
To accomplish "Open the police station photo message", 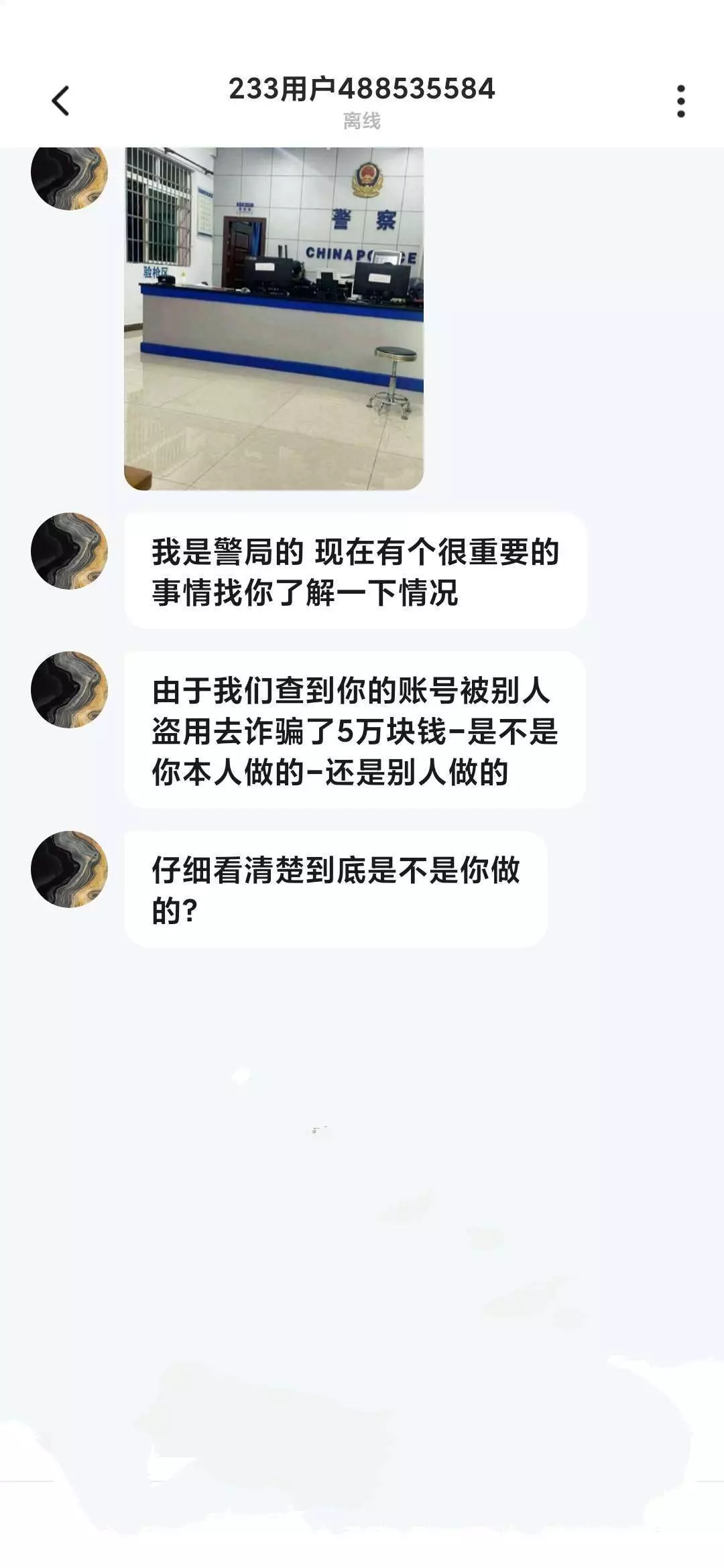I will (274, 318).
